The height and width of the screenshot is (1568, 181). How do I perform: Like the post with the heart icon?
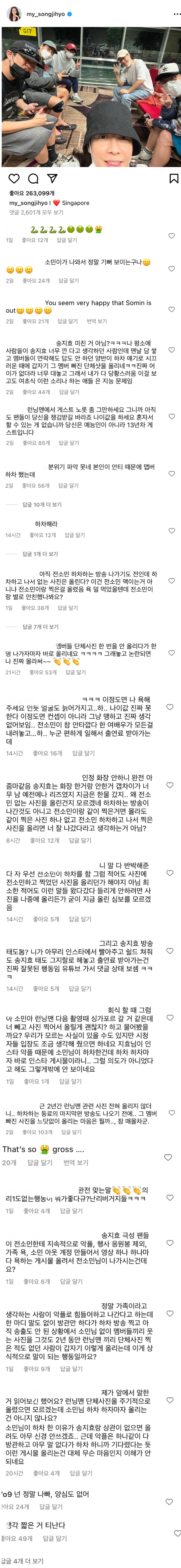pos(14,178)
